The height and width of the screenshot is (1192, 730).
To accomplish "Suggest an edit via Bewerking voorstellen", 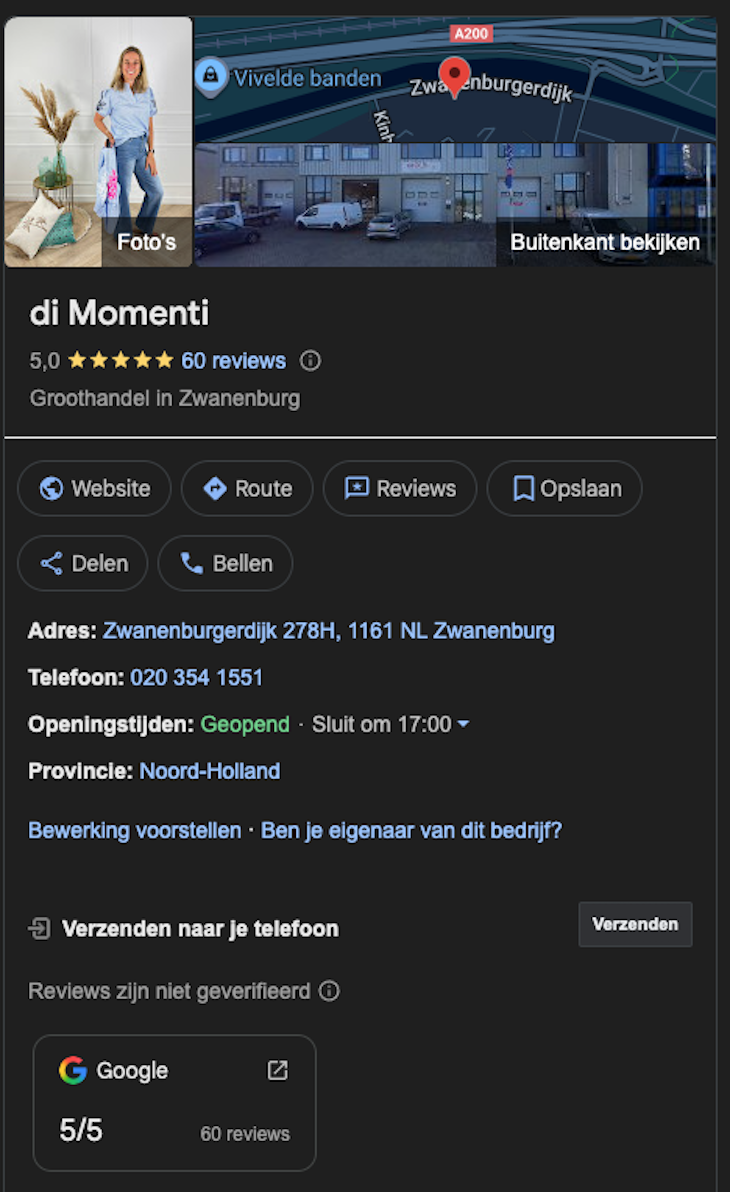I will 134,830.
